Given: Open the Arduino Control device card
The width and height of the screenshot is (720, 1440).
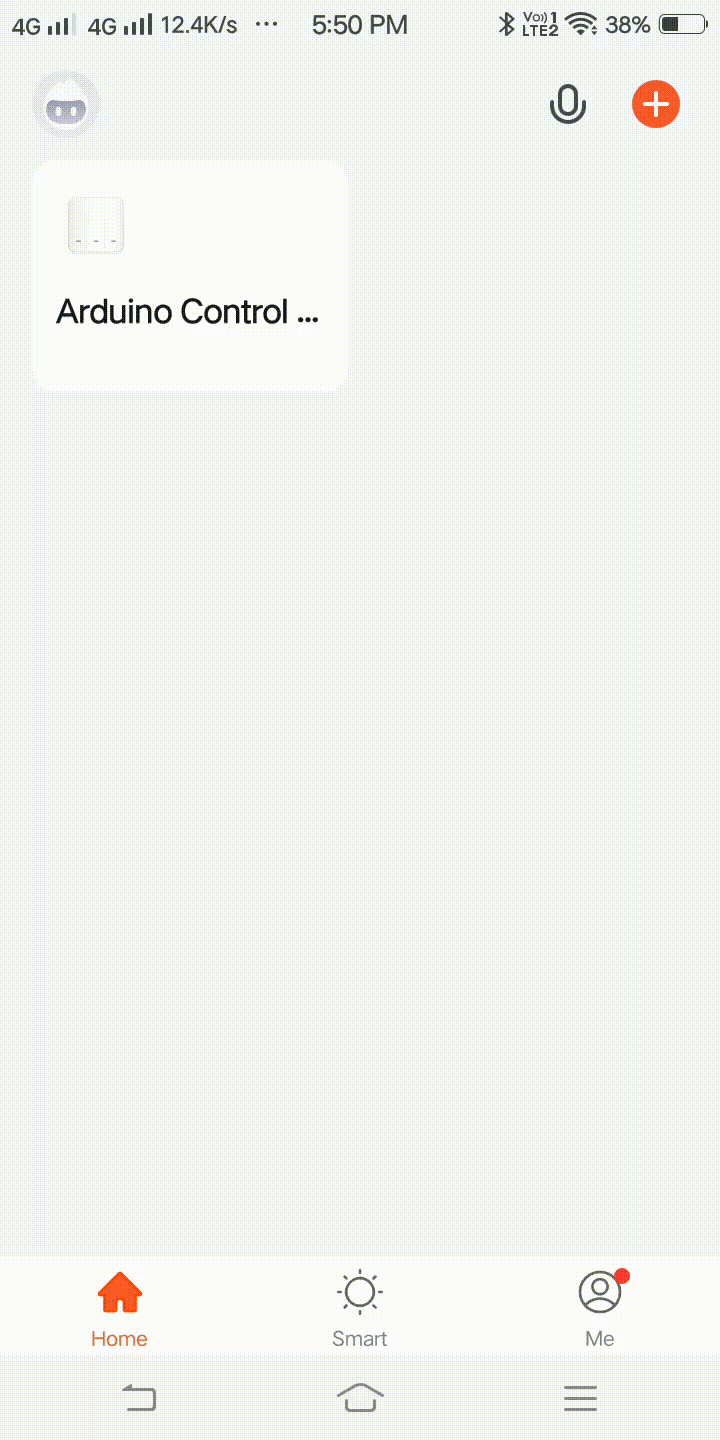Looking at the screenshot, I should pos(190,275).
